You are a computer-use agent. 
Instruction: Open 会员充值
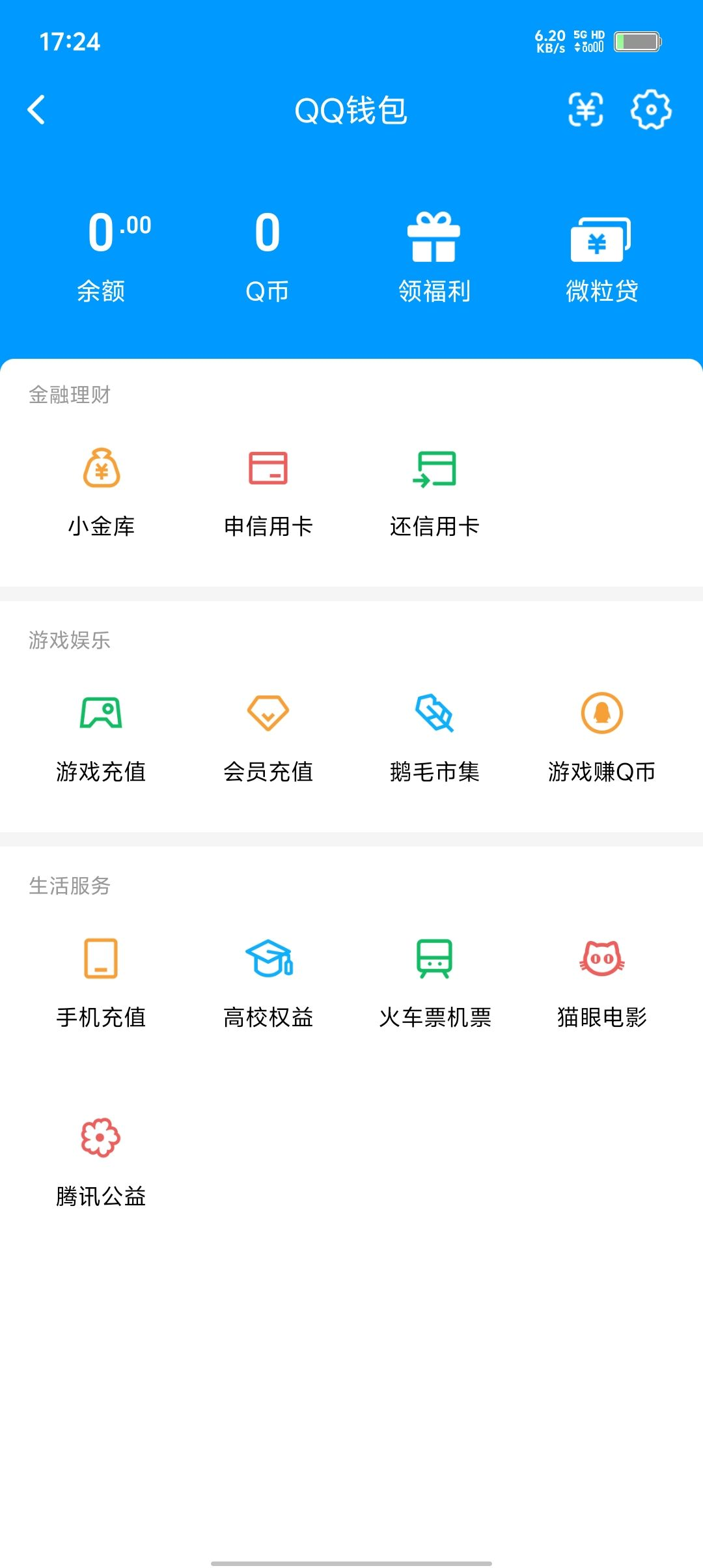click(x=268, y=738)
